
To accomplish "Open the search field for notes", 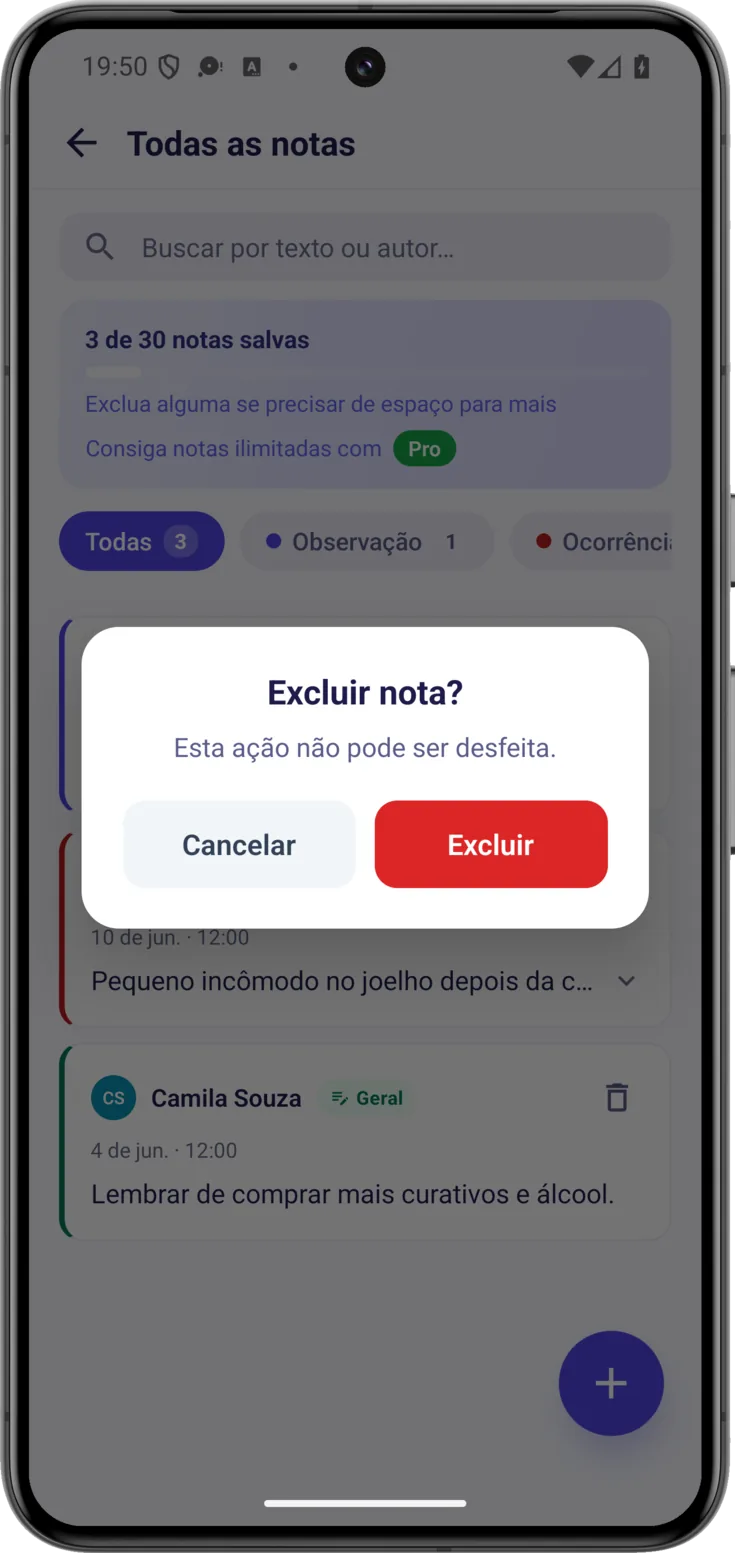I will pyautogui.click(x=365, y=247).
